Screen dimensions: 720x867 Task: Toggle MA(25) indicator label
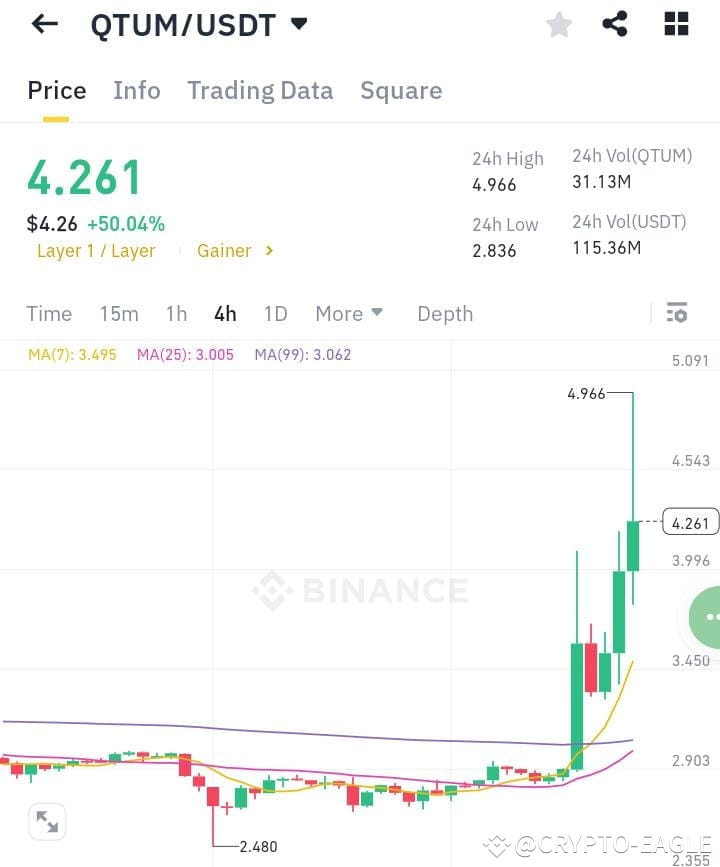click(184, 354)
